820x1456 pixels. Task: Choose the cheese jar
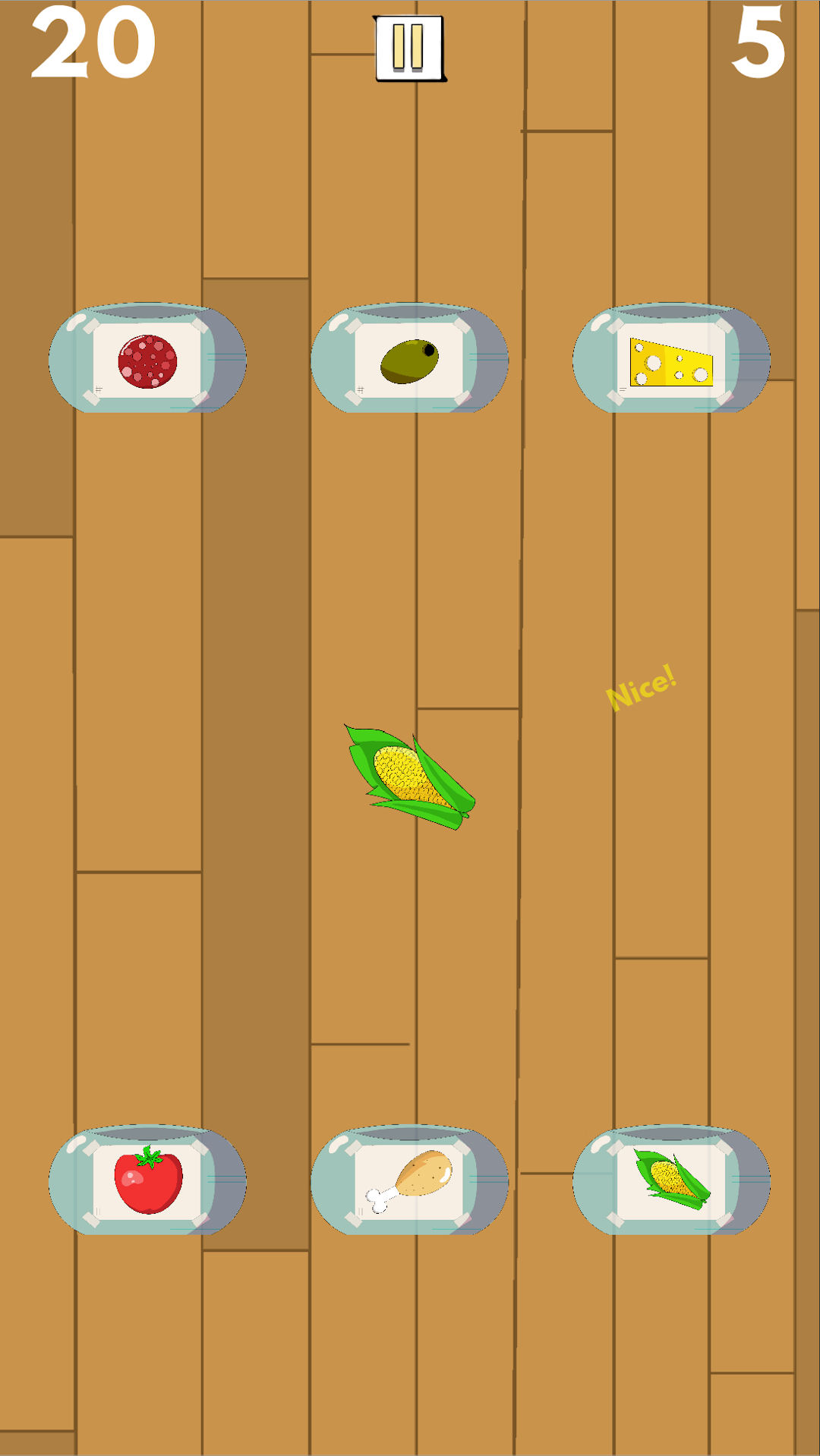pos(671,360)
